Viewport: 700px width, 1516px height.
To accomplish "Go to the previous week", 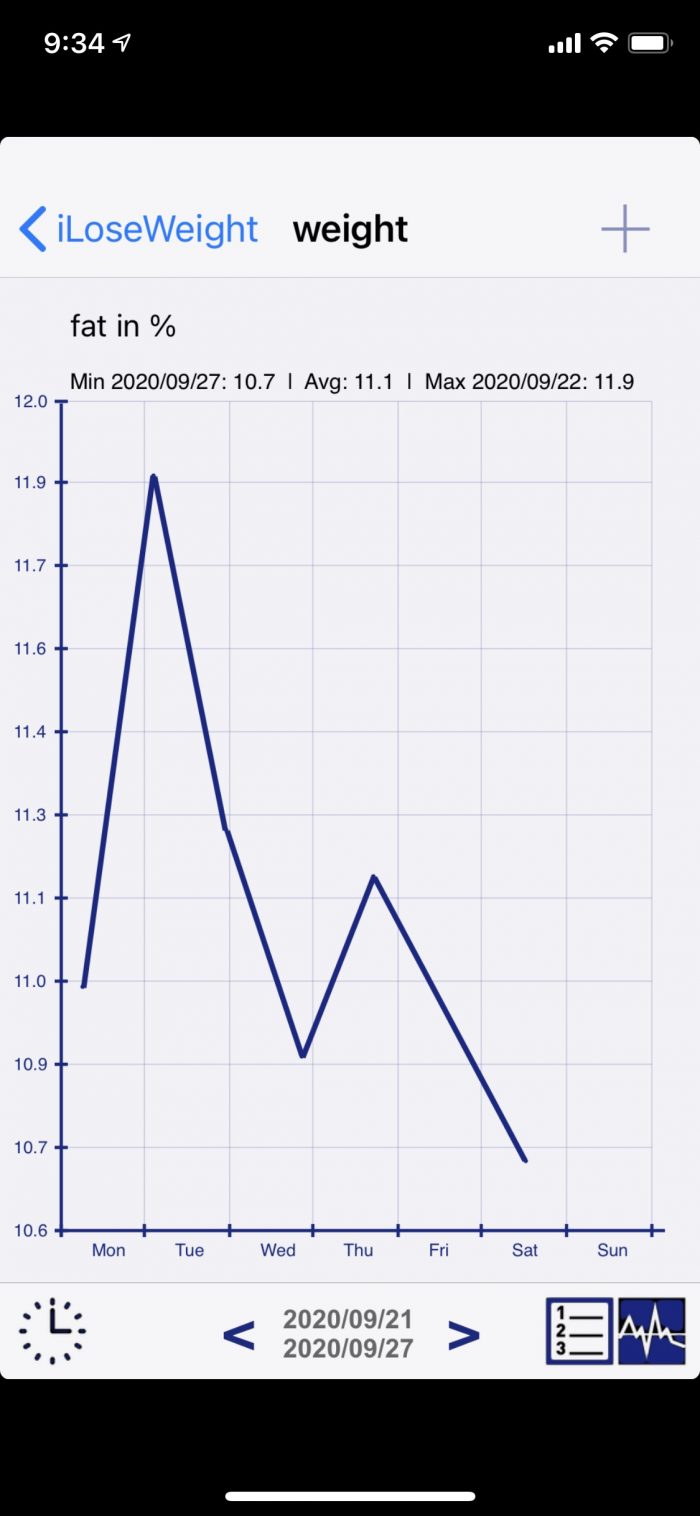I will (238, 1334).
